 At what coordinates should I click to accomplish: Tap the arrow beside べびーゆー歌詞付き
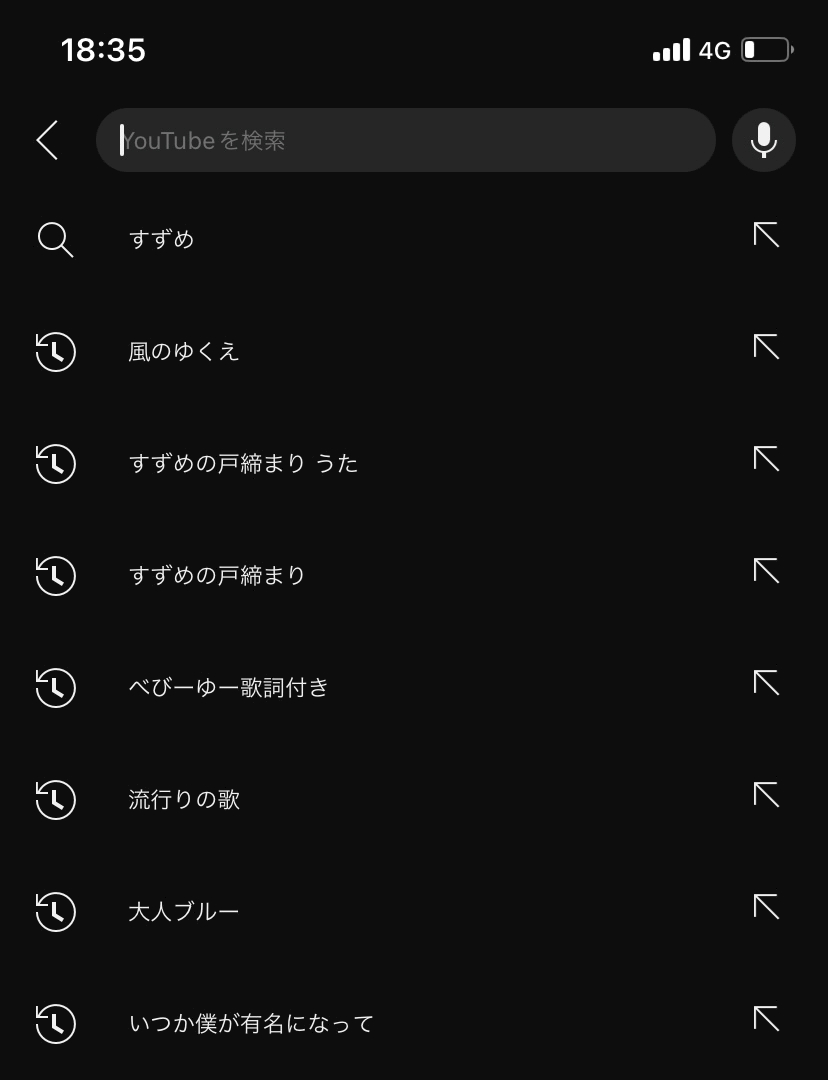[x=766, y=683]
